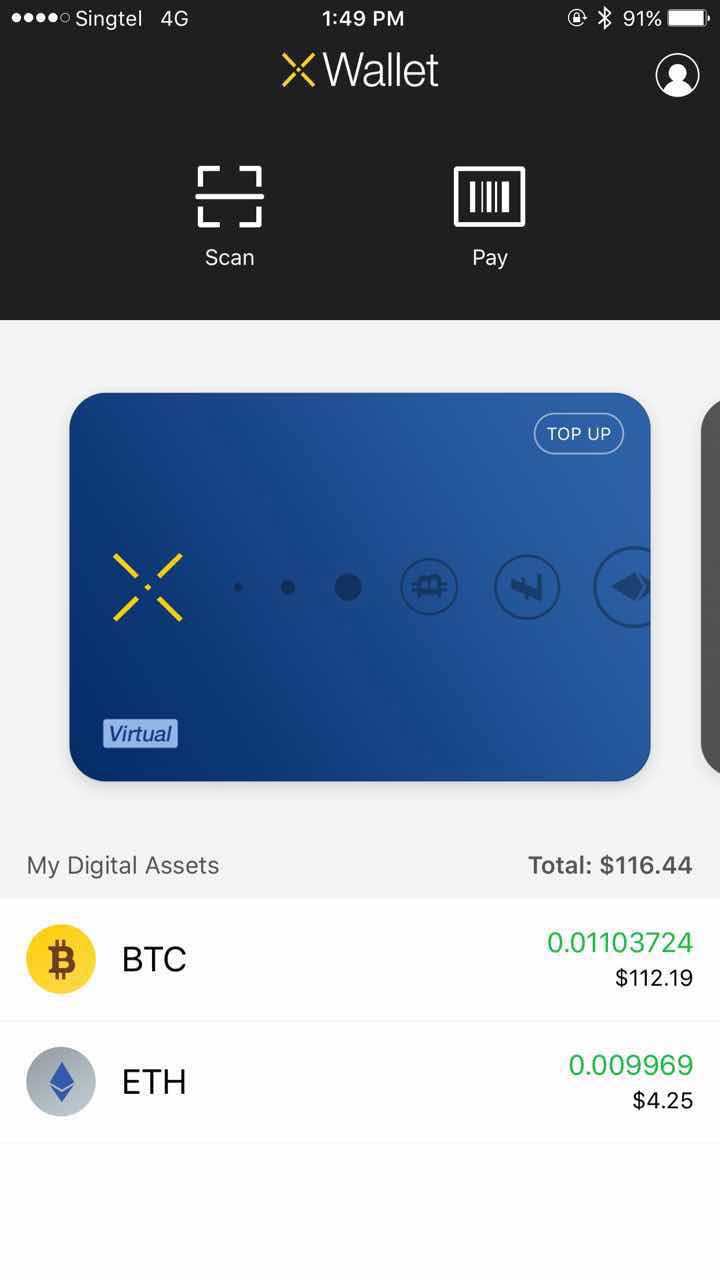
Task: Open the Pay barcode option
Action: [489, 215]
